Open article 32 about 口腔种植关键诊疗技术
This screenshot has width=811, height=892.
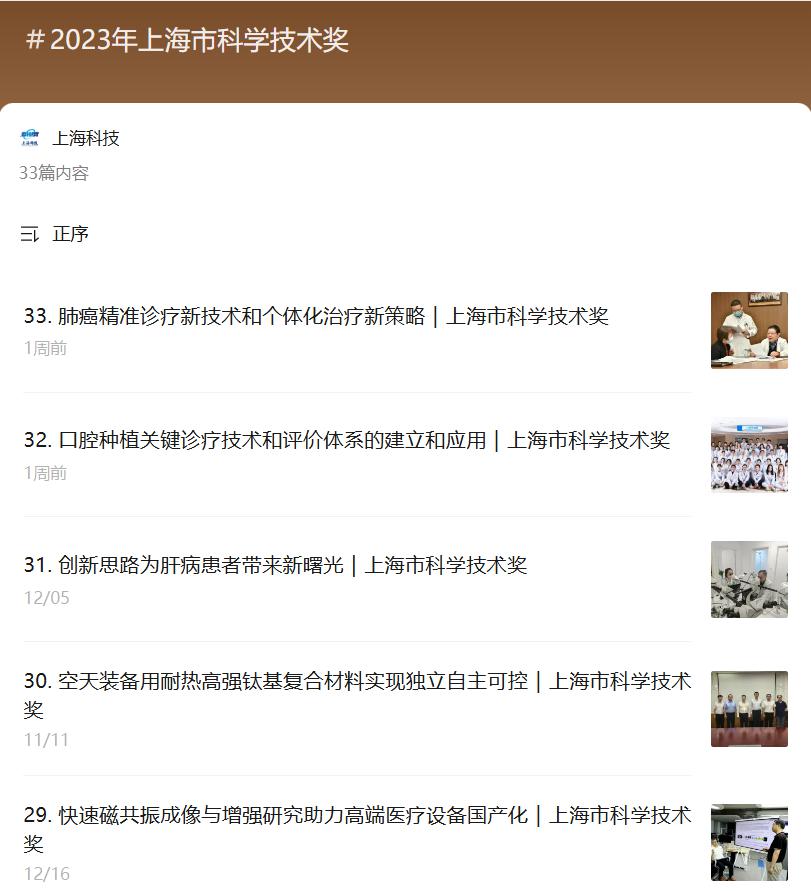click(346, 441)
